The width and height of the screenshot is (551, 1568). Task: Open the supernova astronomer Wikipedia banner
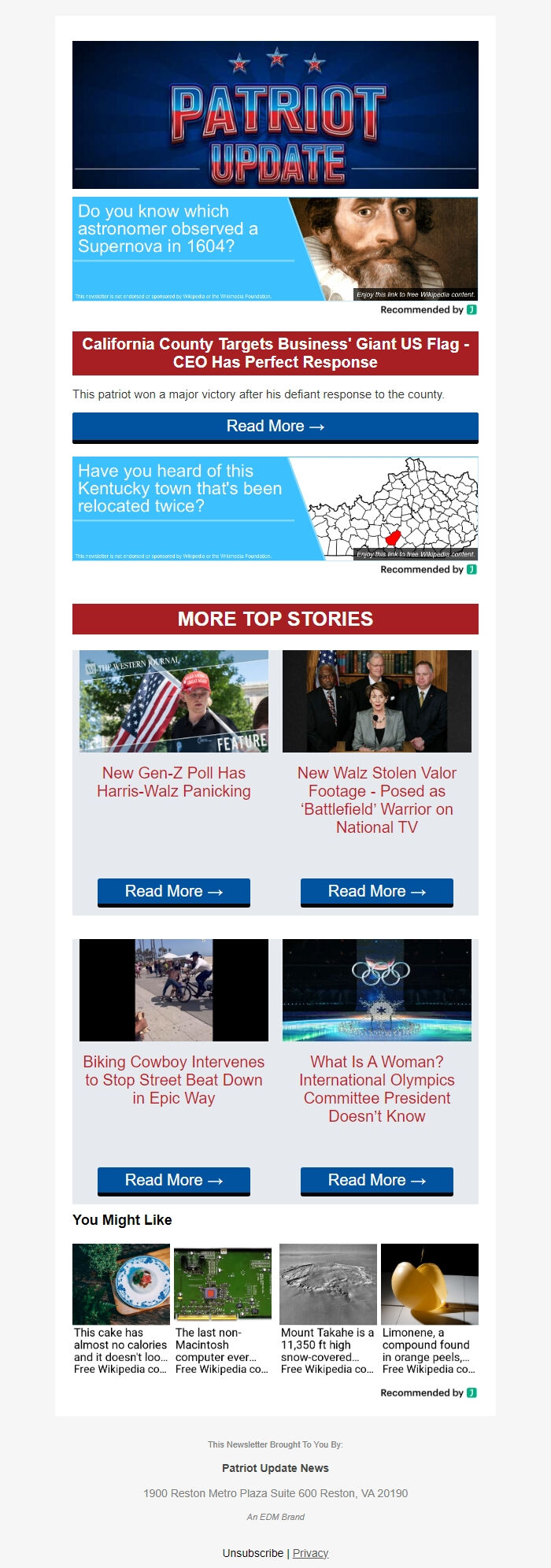point(275,249)
